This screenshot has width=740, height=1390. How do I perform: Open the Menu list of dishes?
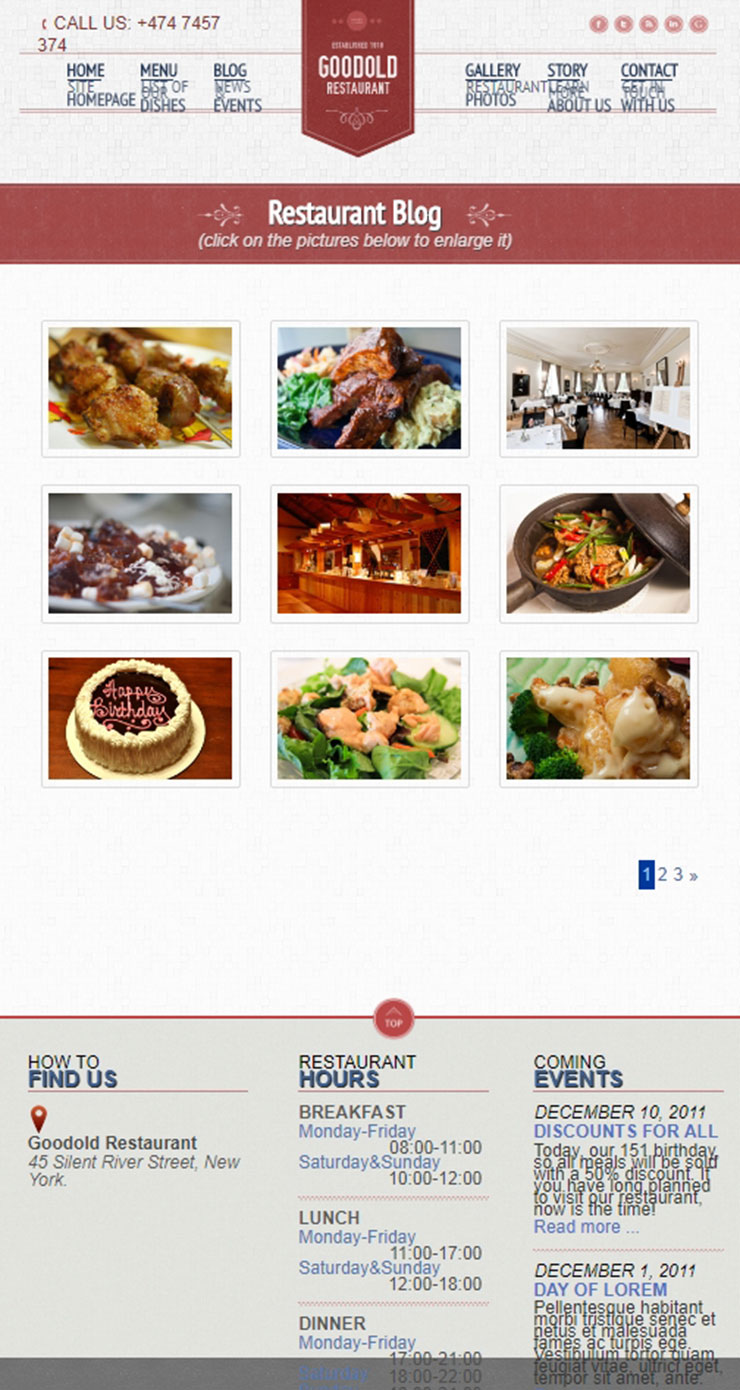158,71
